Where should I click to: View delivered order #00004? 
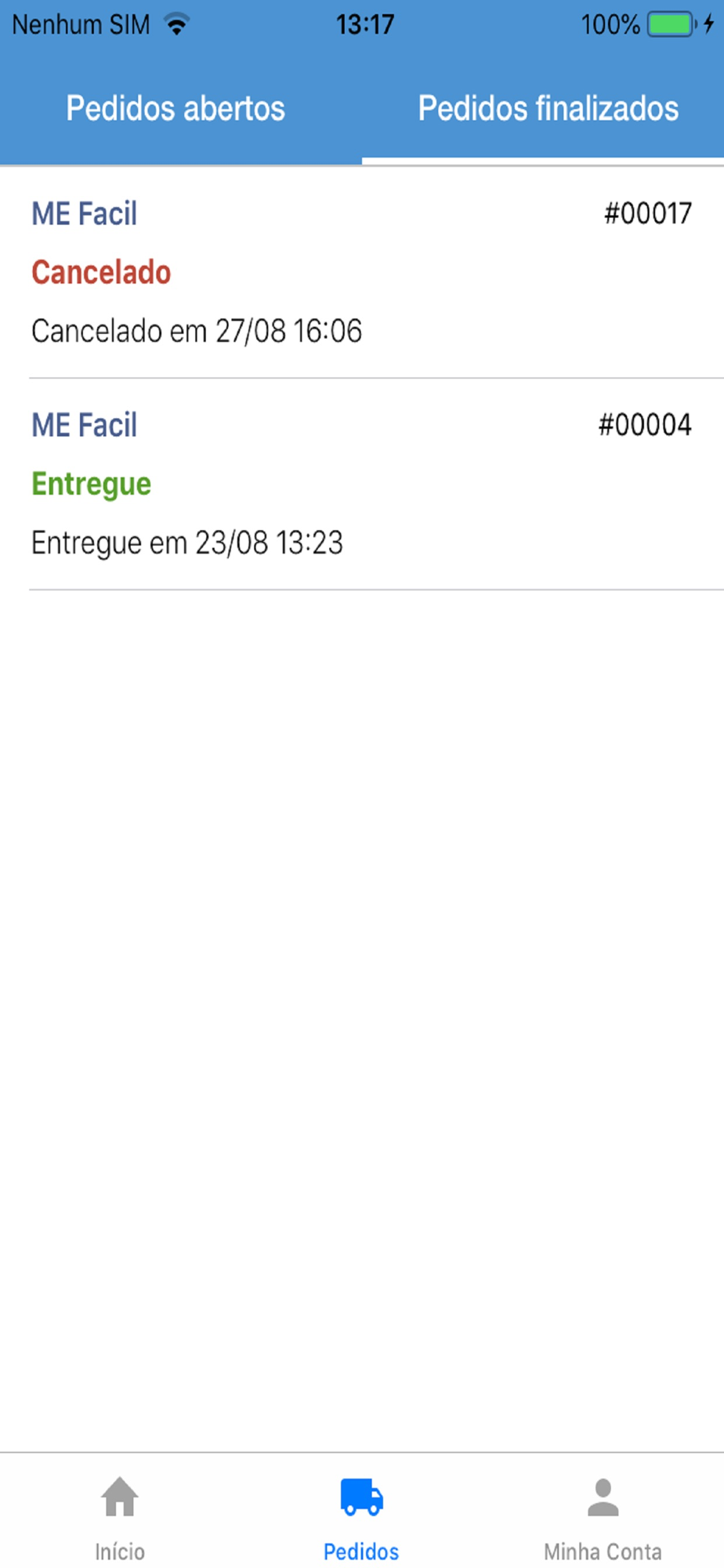pos(361,484)
